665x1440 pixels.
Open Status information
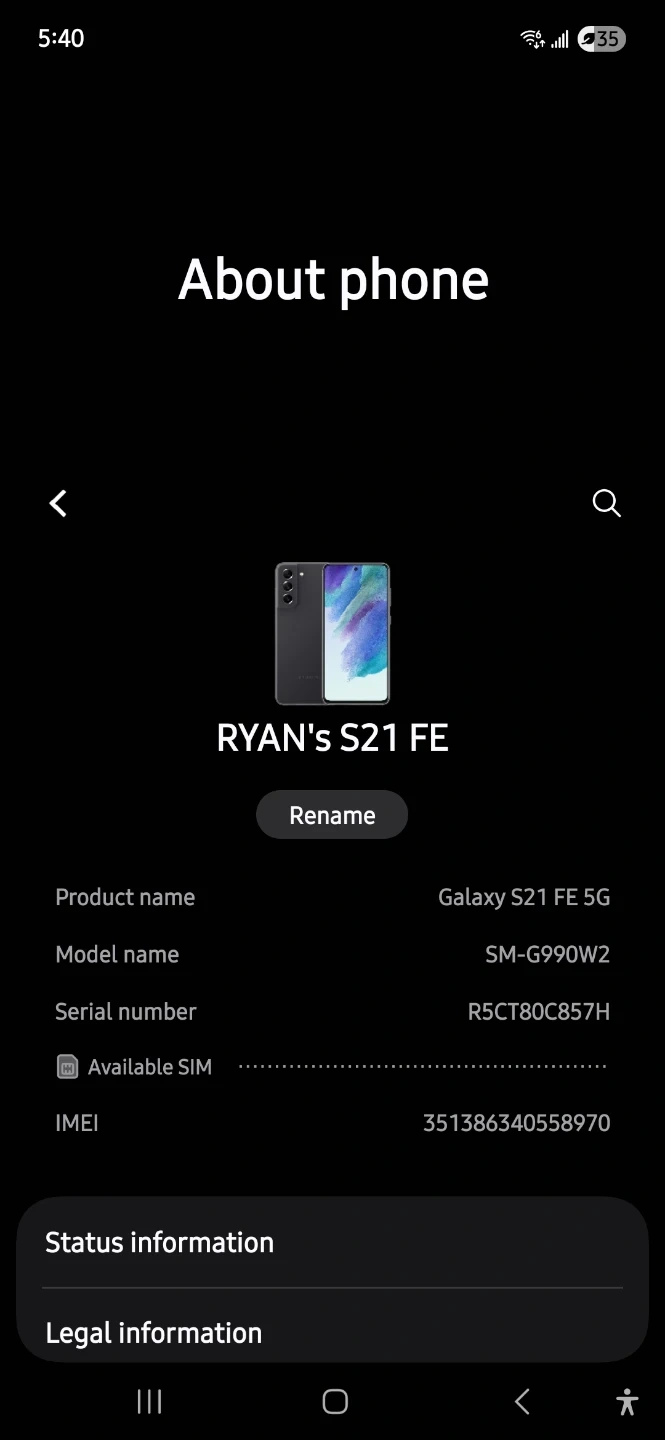pyautogui.click(x=332, y=1242)
